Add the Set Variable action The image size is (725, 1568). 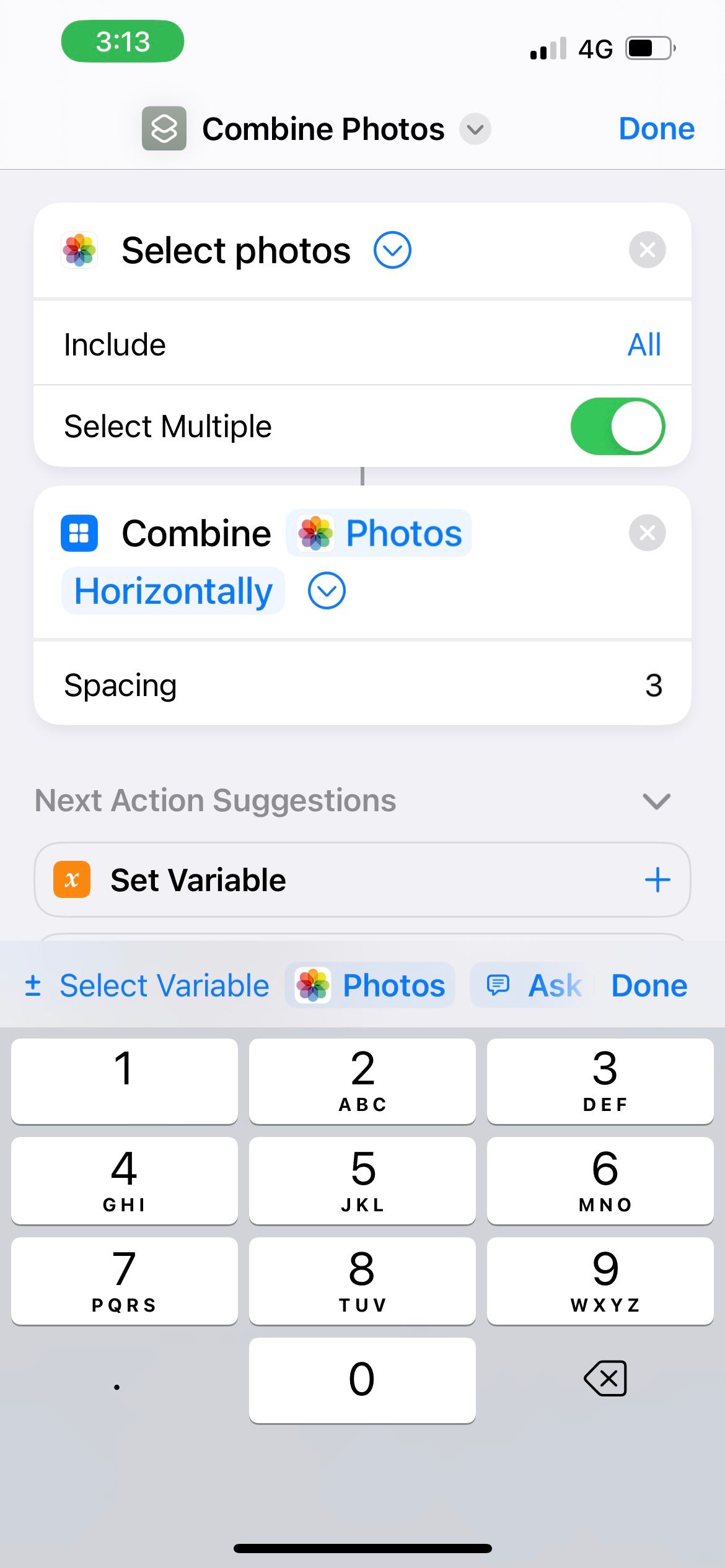click(x=657, y=880)
